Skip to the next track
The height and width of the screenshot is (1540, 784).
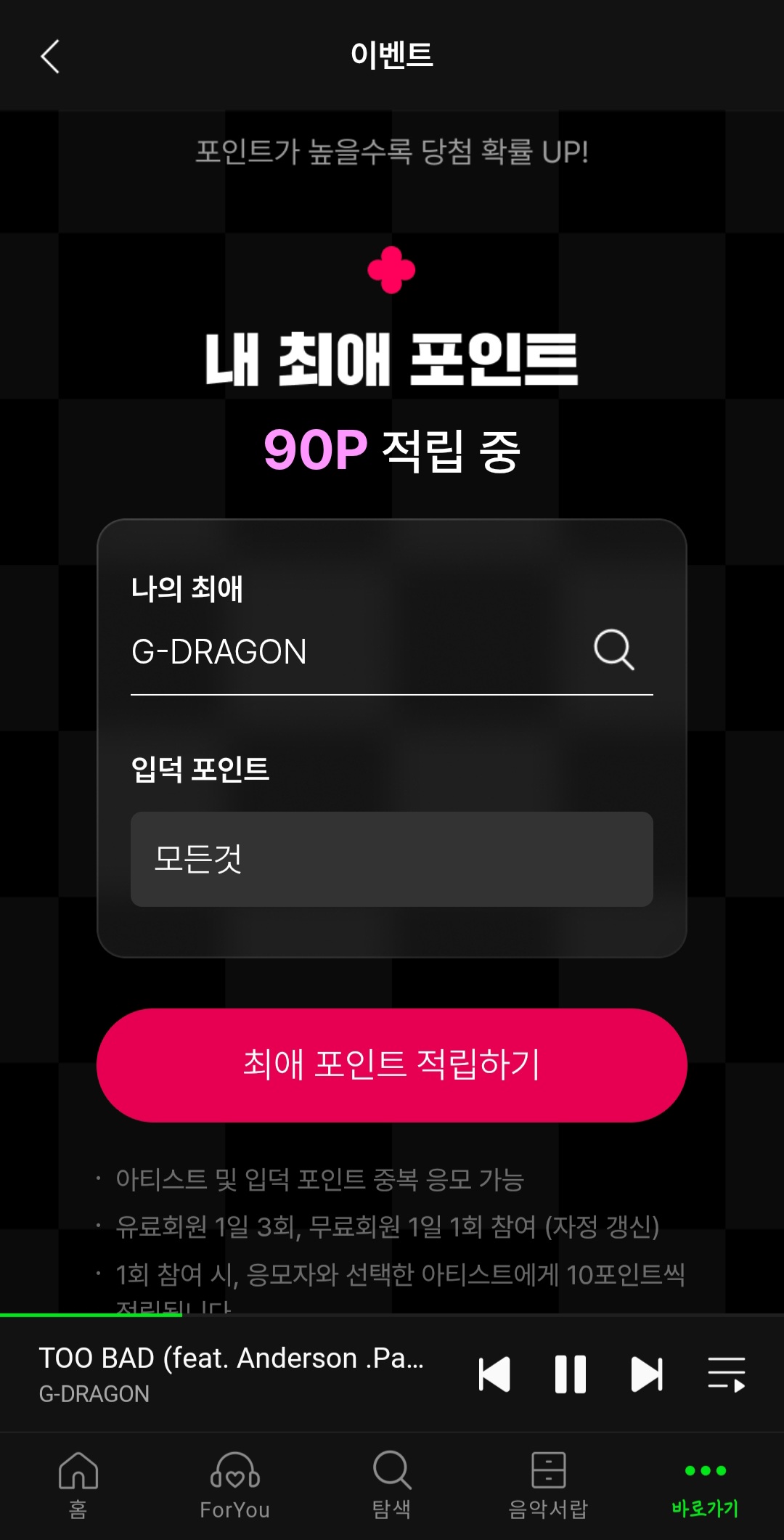click(647, 1374)
